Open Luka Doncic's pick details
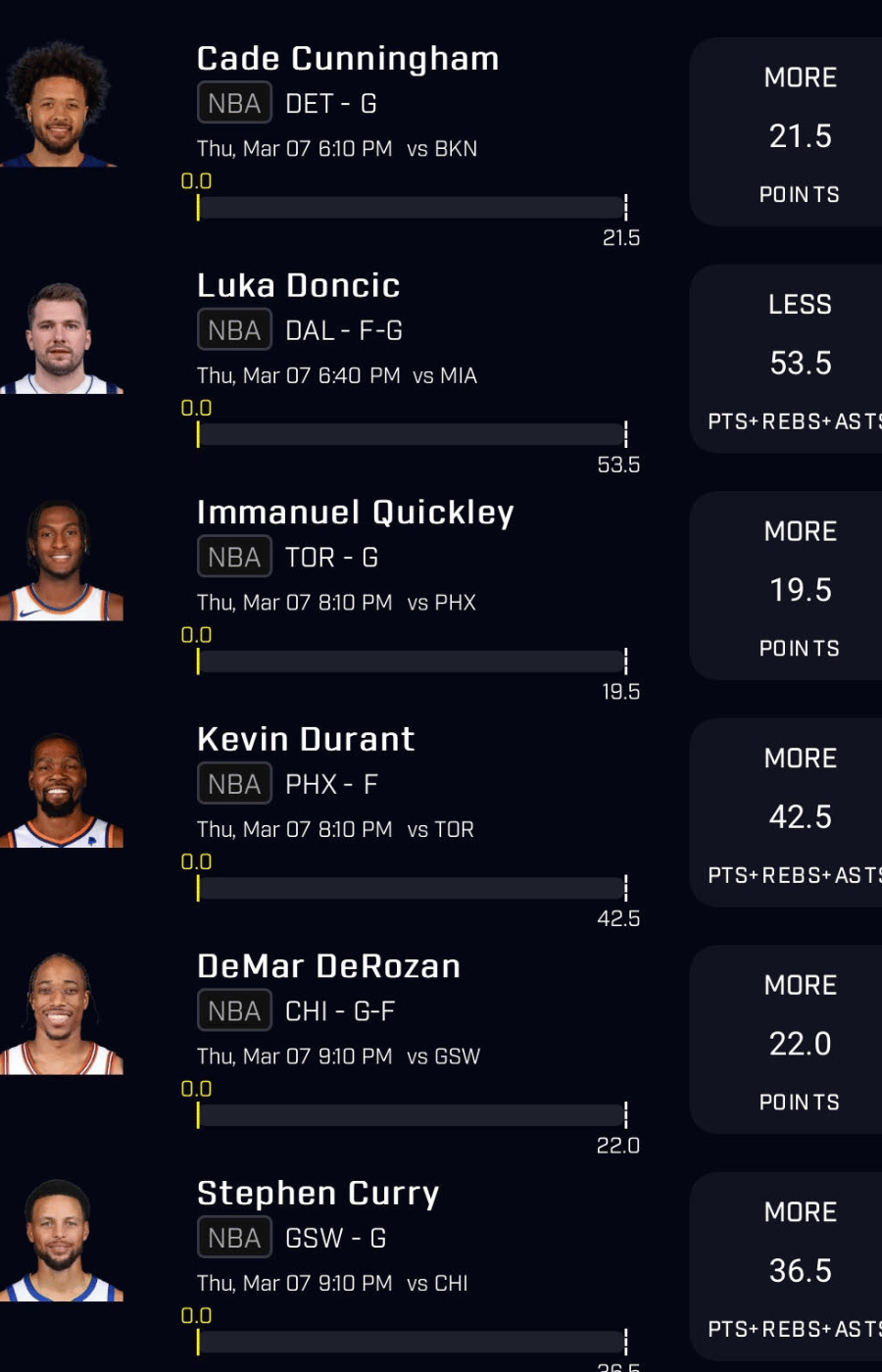 click(299, 286)
